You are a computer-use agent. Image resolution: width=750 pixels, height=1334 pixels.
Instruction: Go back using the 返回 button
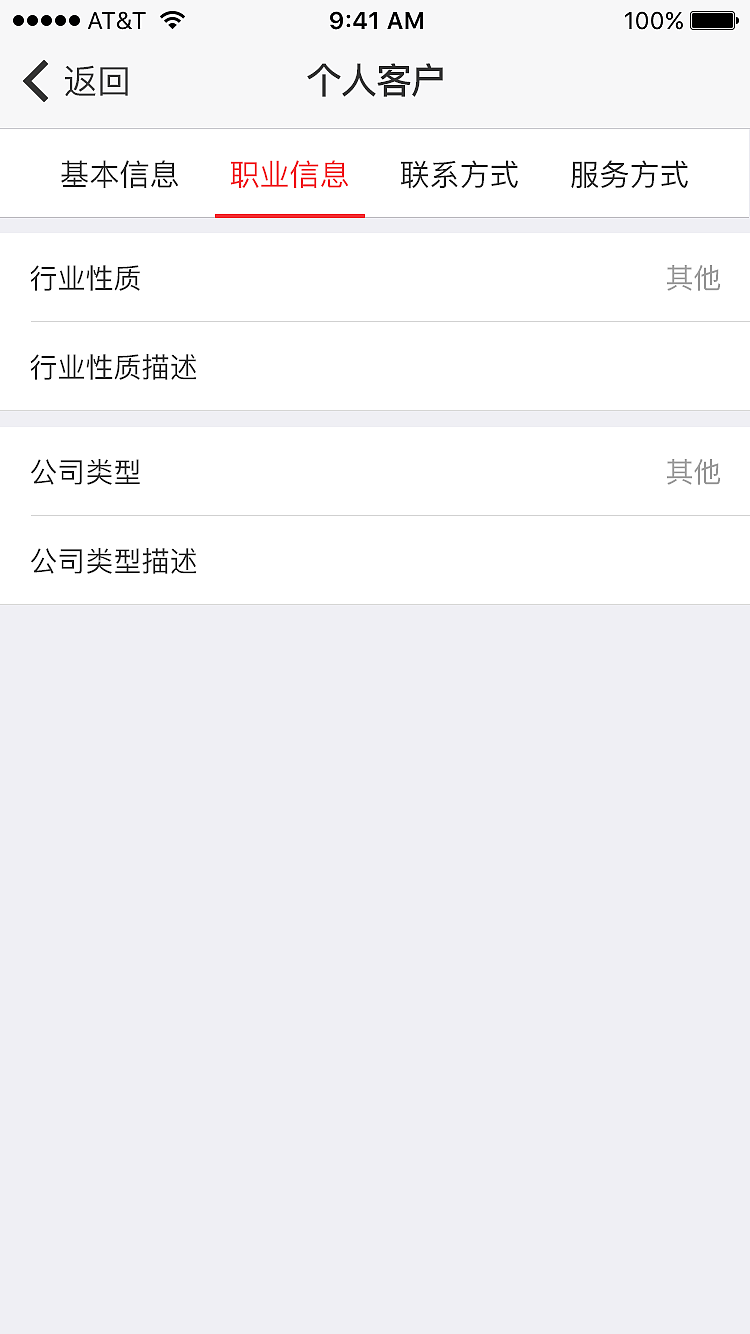pos(77,81)
